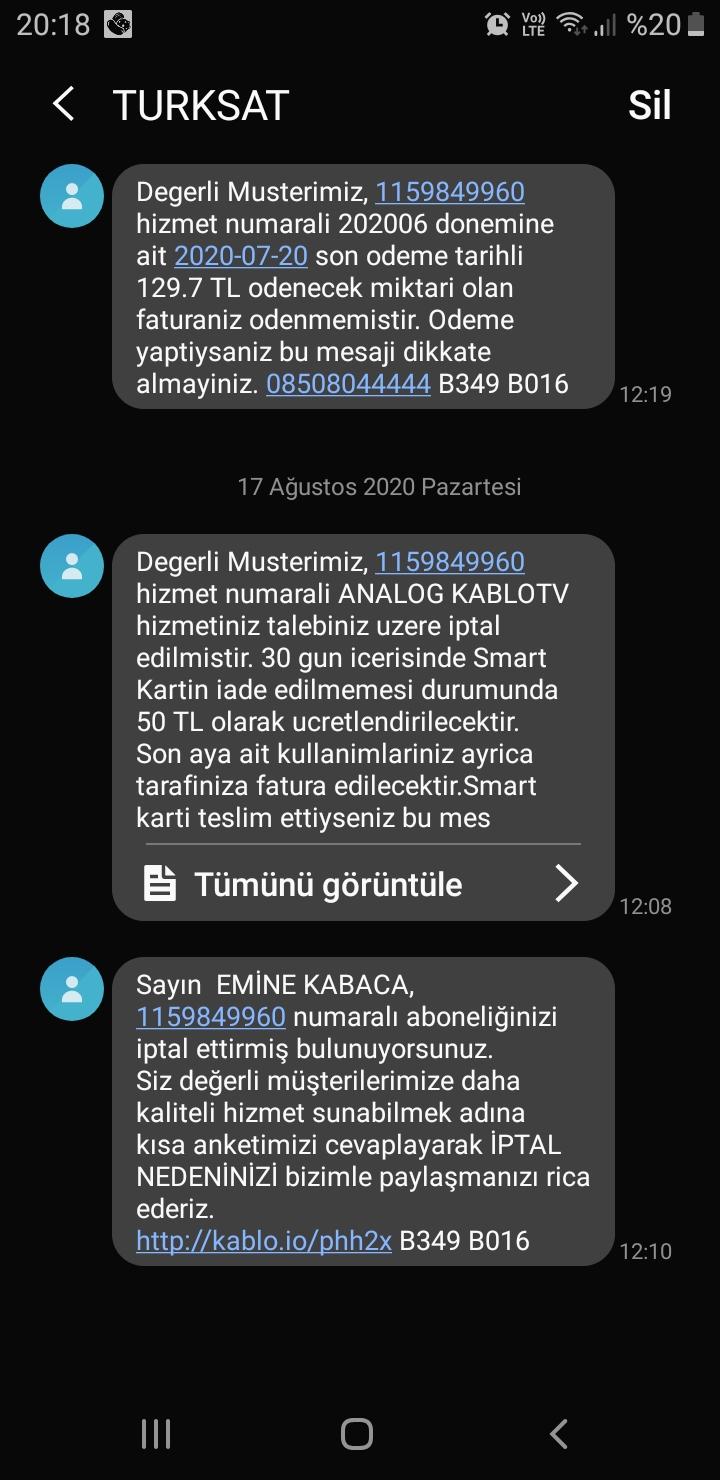Go to the home screen

(x=357, y=1434)
